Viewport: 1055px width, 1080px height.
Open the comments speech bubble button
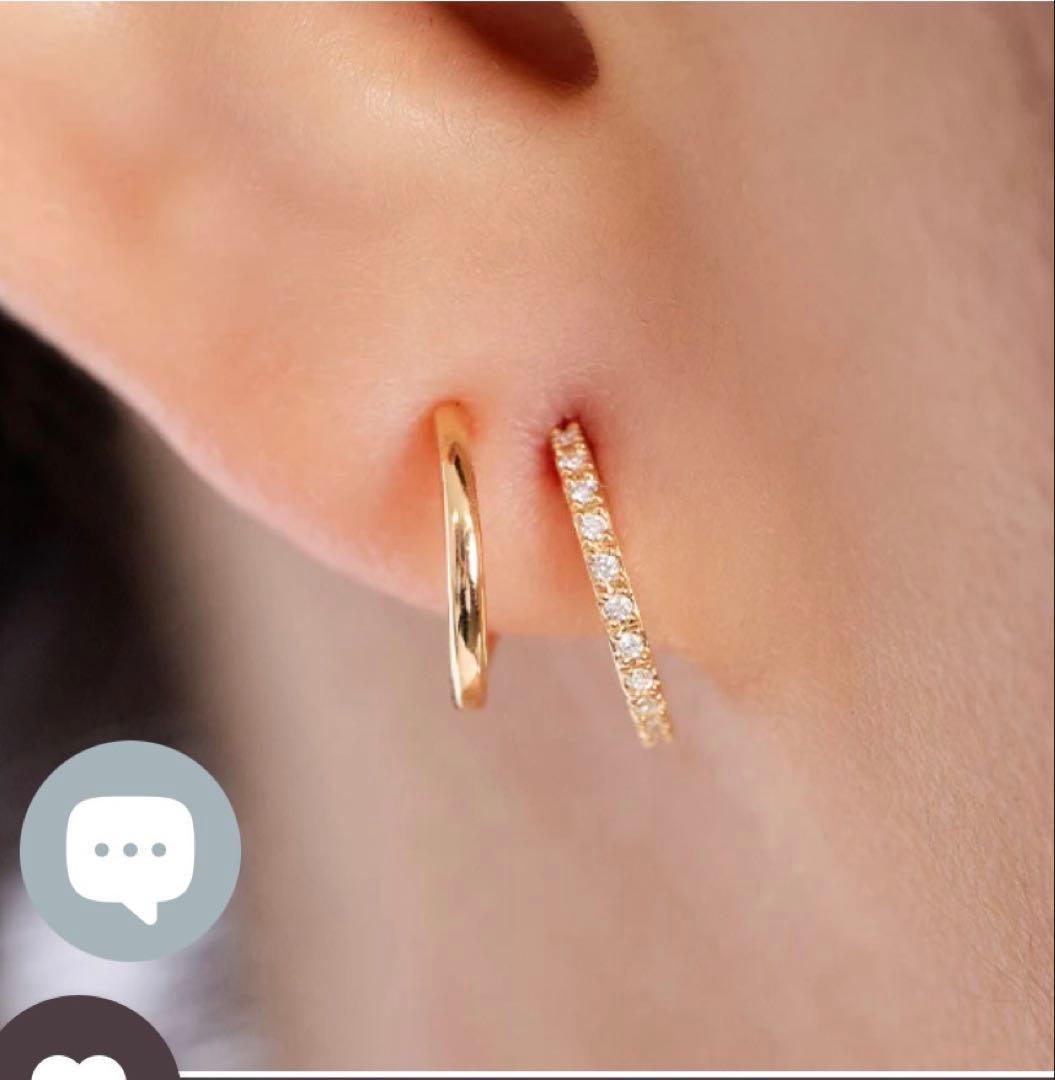click(x=130, y=851)
